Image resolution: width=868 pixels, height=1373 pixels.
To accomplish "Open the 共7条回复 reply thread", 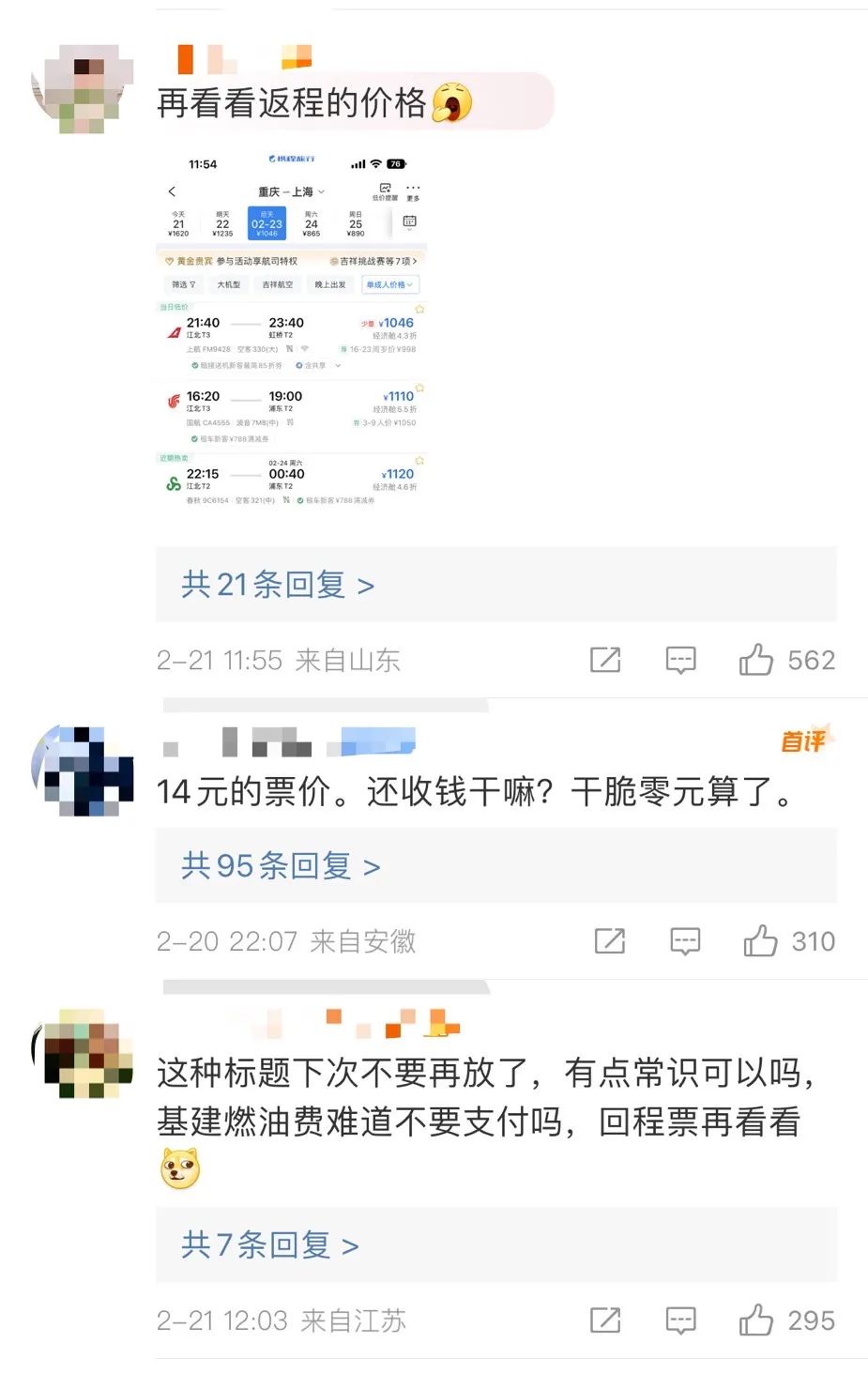I will [x=270, y=1245].
